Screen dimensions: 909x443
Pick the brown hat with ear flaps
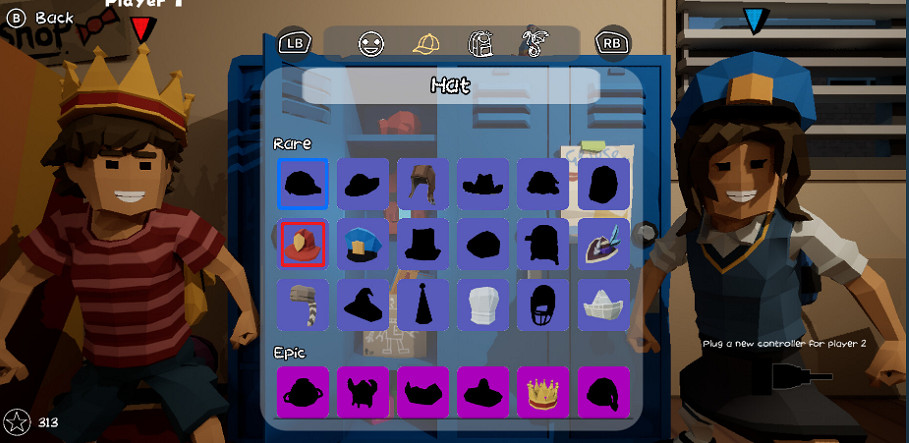(x=423, y=183)
